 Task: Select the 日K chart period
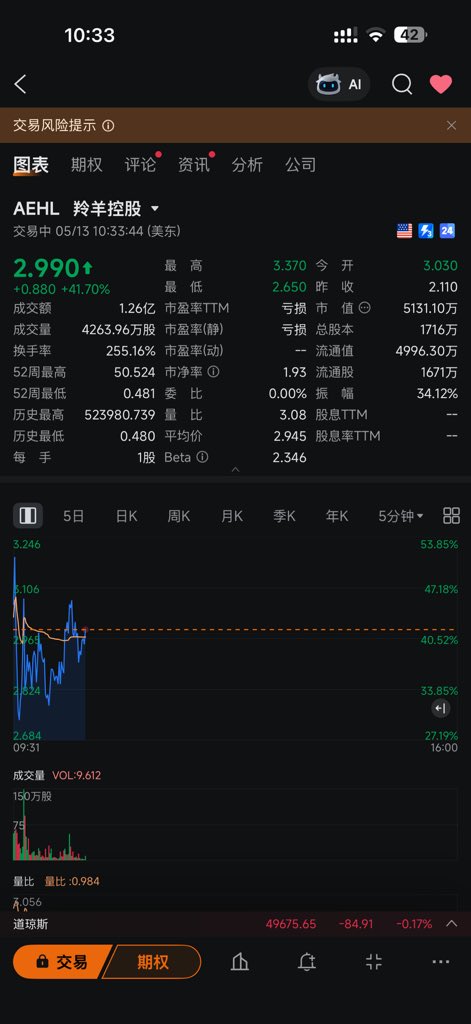127,516
